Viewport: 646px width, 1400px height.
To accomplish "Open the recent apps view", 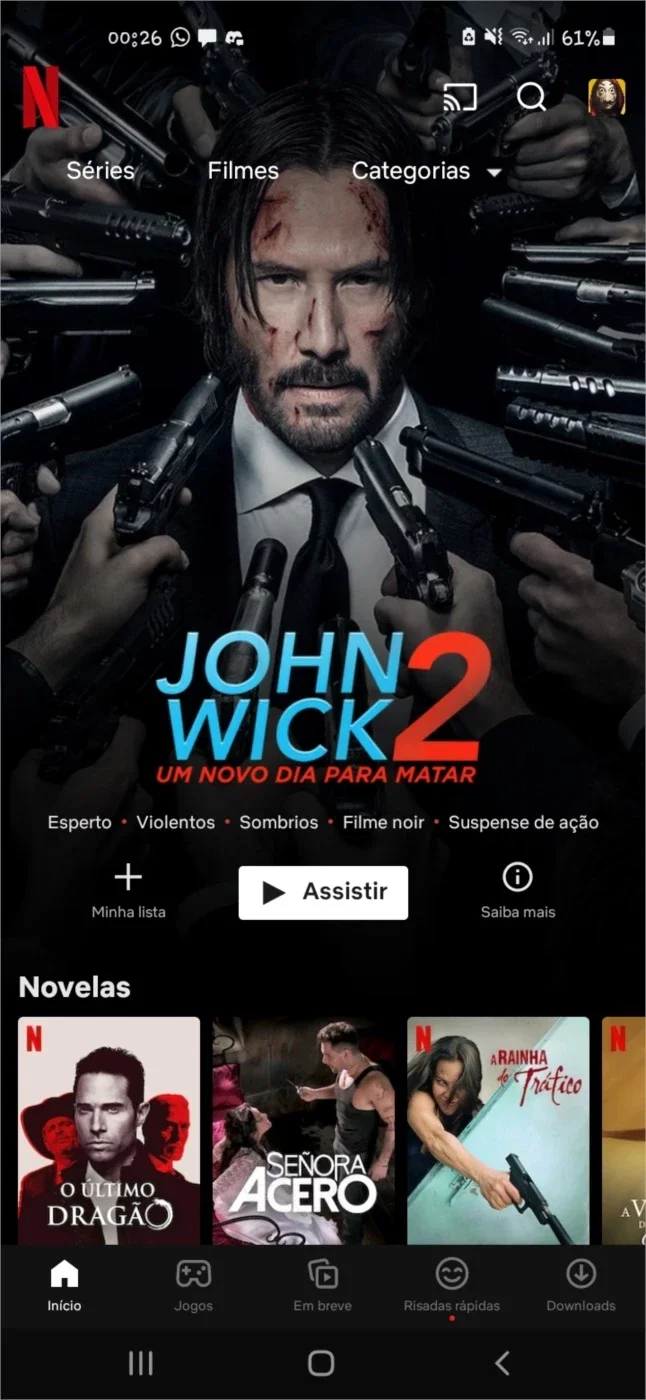I will pyautogui.click(x=141, y=1362).
